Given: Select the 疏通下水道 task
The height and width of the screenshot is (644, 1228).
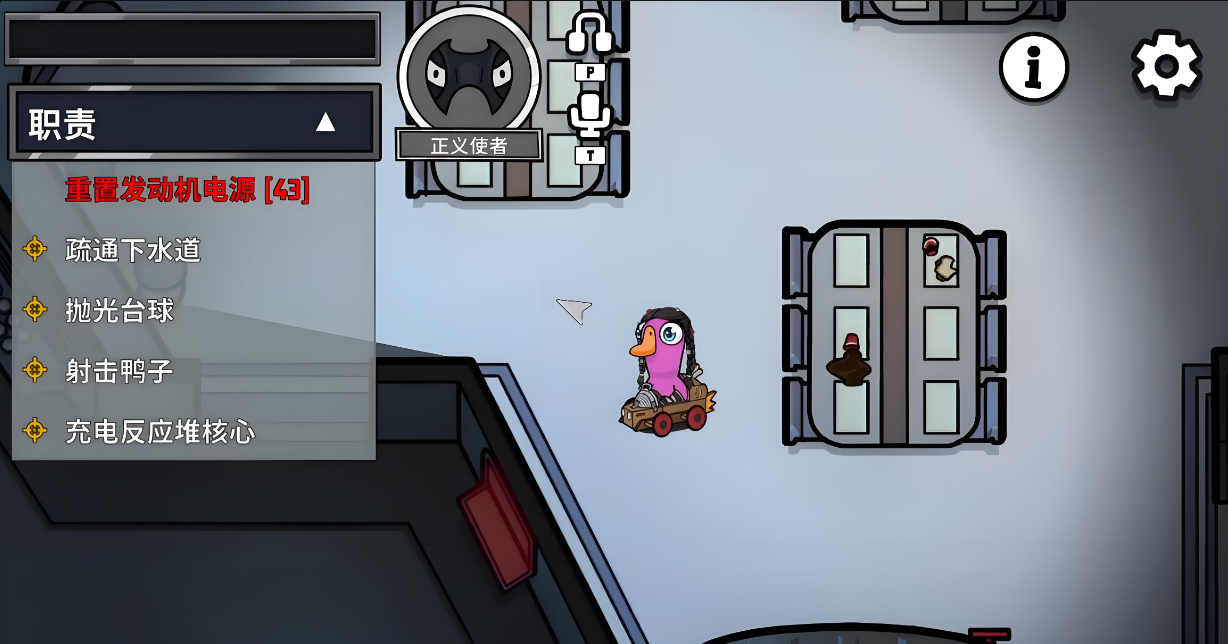Looking at the screenshot, I should click(132, 249).
